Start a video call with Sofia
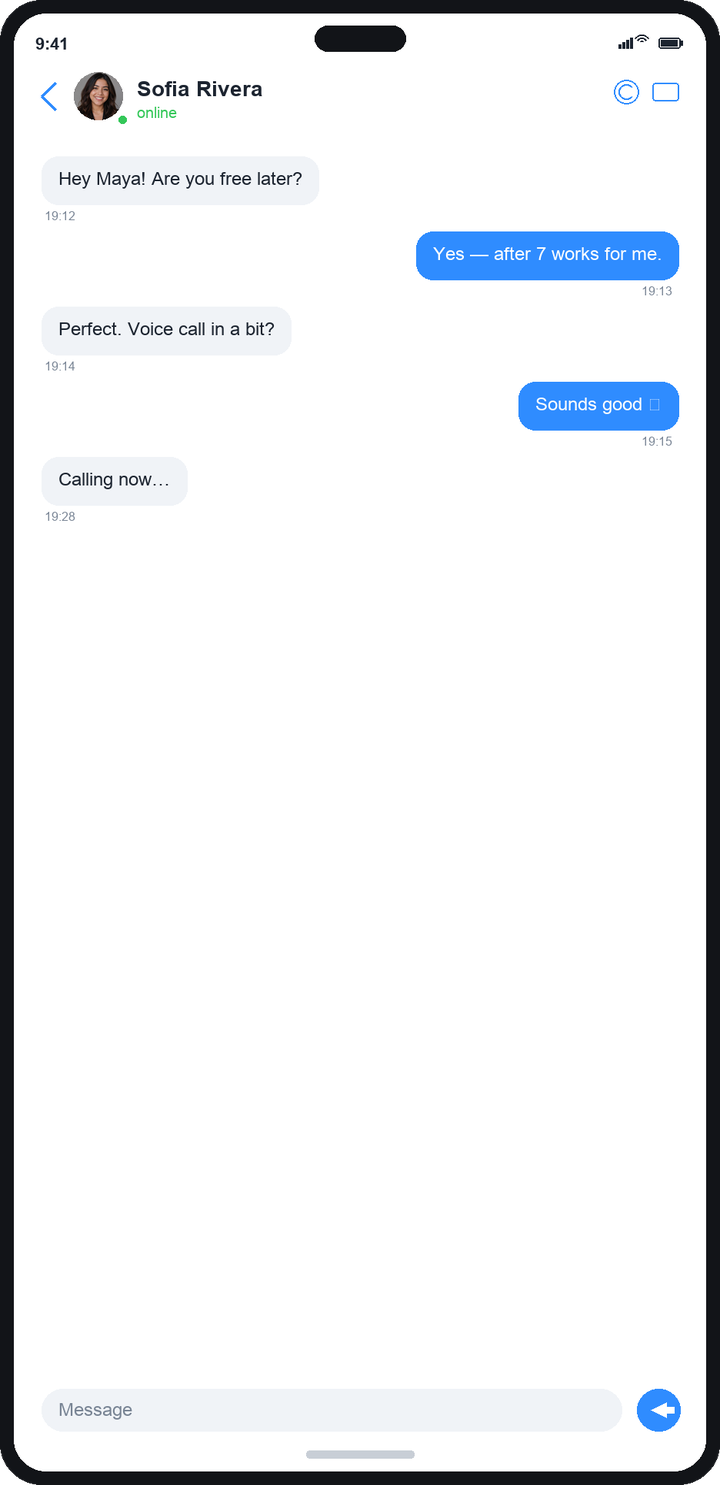720x1485 pixels. [666, 93]
